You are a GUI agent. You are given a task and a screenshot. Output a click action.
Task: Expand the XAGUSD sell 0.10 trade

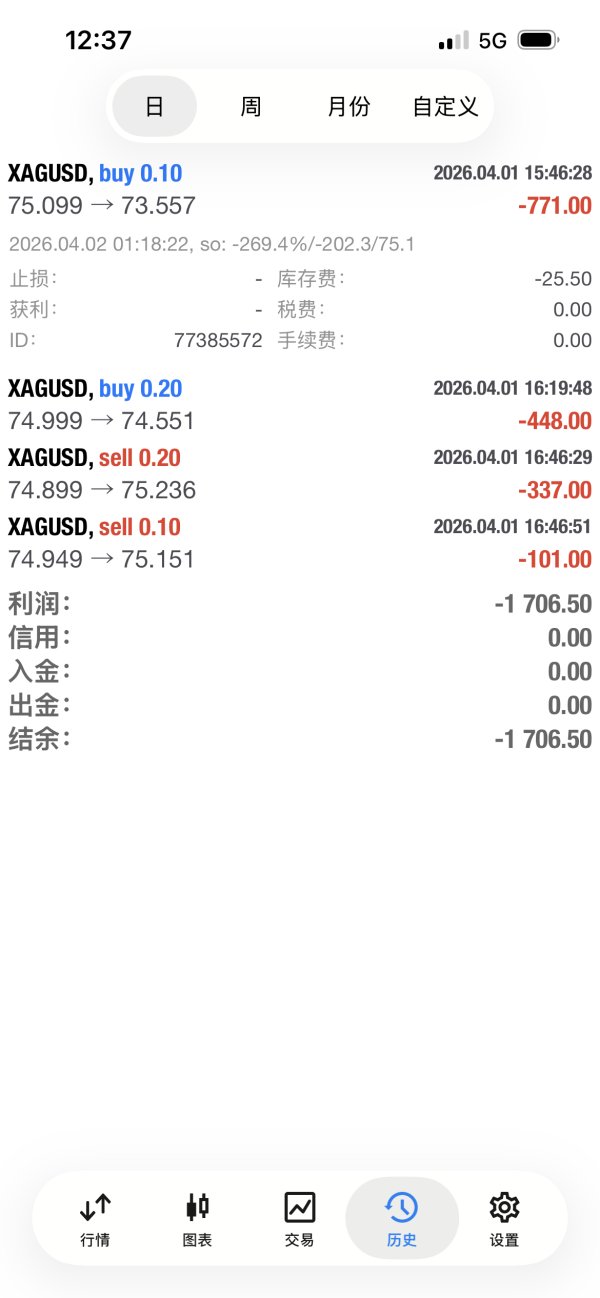coord(300,543)
